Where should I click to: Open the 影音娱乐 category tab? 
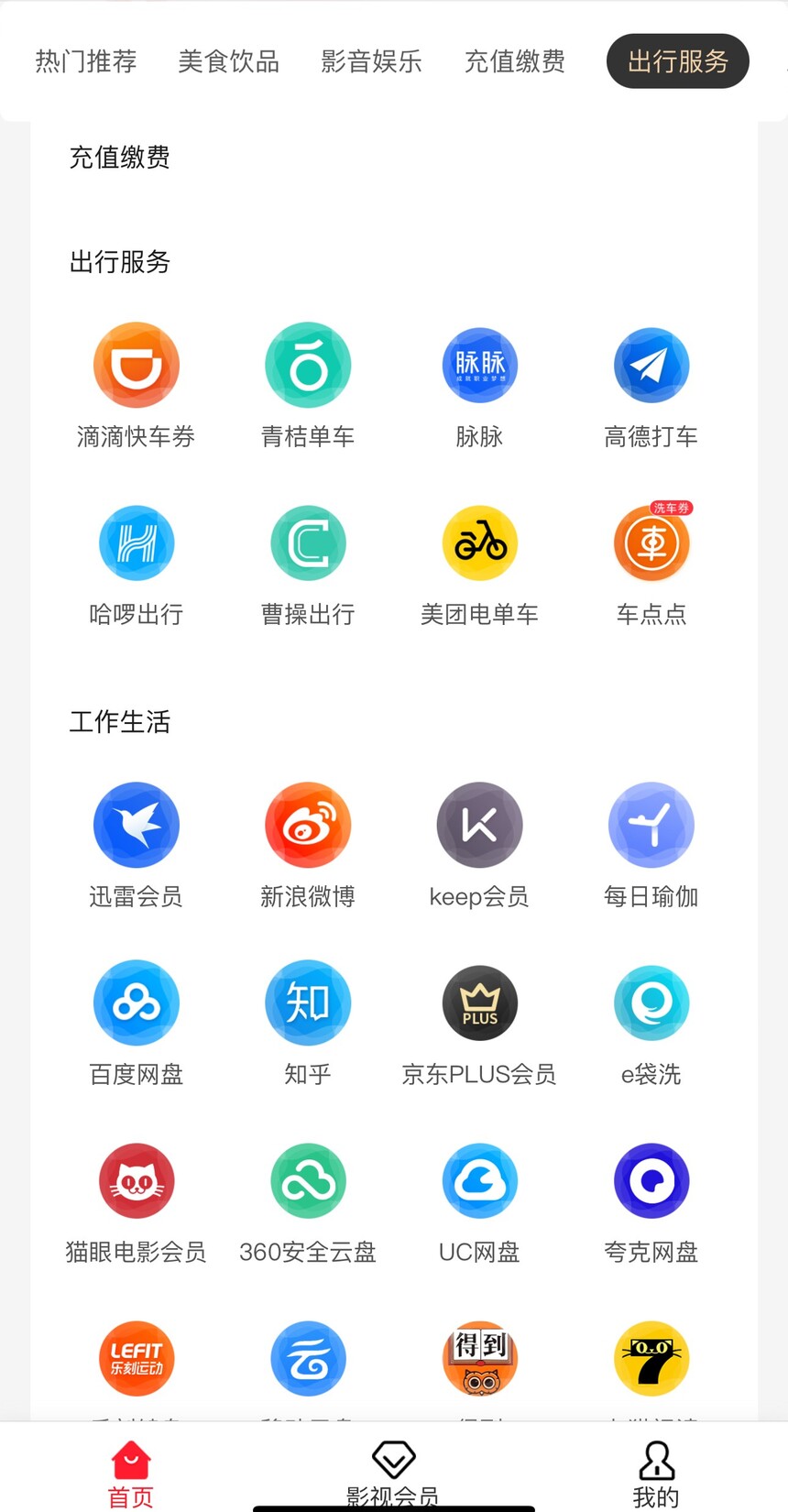pyautogui.click(x=371, y=61)
